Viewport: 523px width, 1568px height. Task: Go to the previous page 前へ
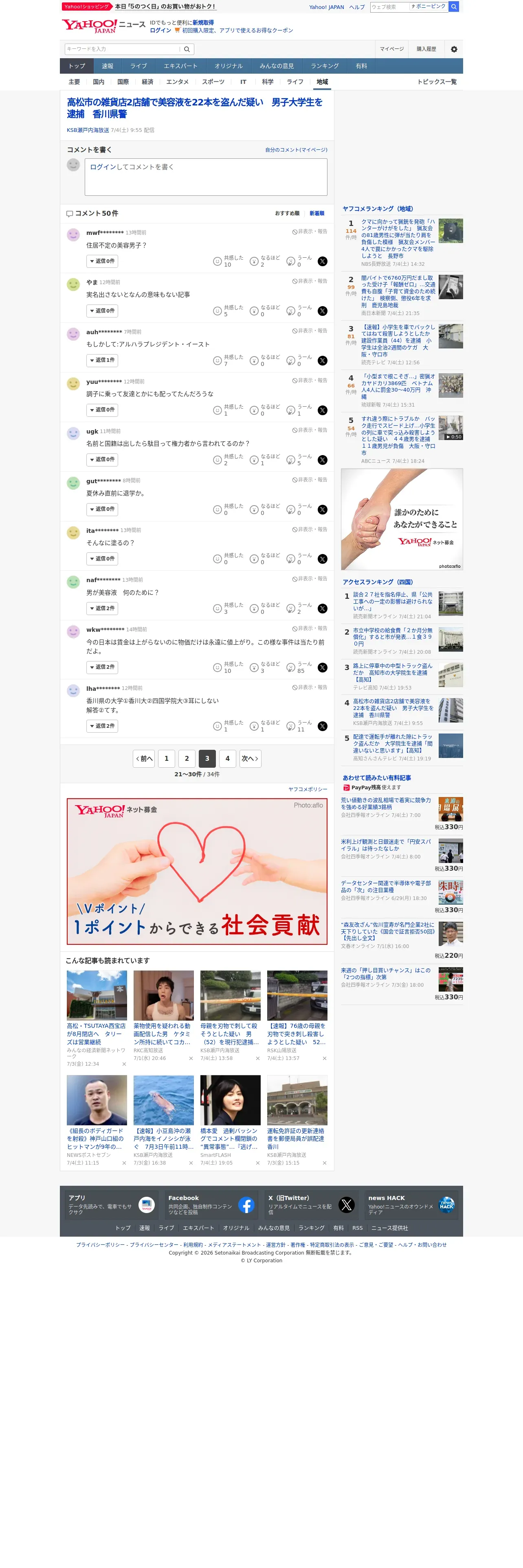click(144, 758)
